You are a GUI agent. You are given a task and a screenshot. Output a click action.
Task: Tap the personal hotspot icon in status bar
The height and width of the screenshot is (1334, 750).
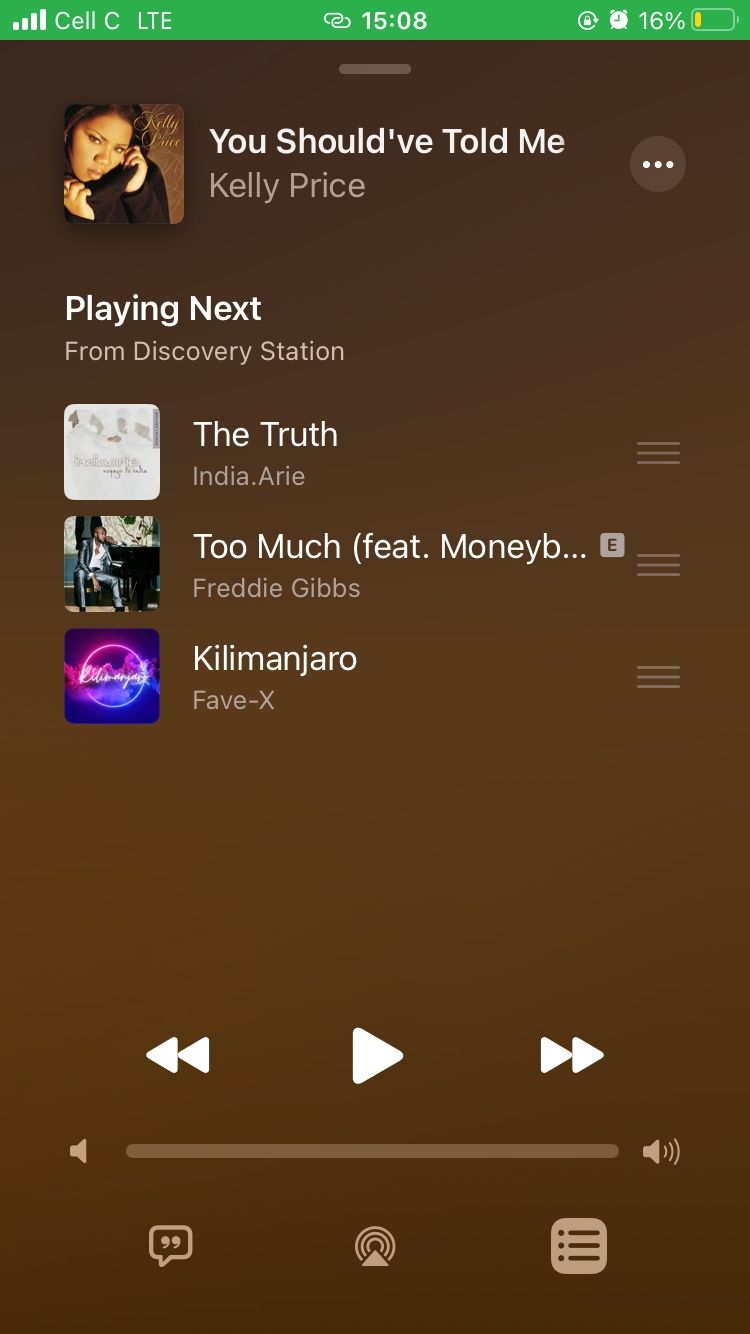pos(335,20)
